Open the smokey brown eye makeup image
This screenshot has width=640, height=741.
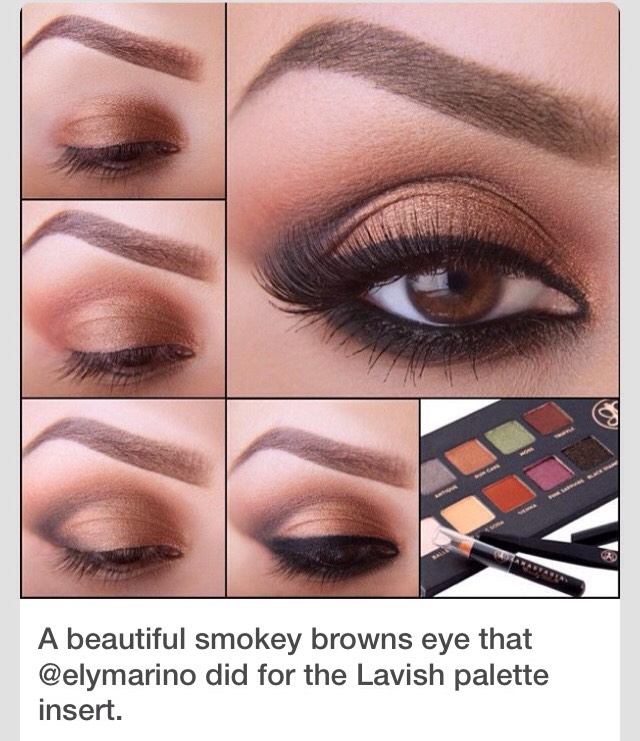tap(320, 300)
